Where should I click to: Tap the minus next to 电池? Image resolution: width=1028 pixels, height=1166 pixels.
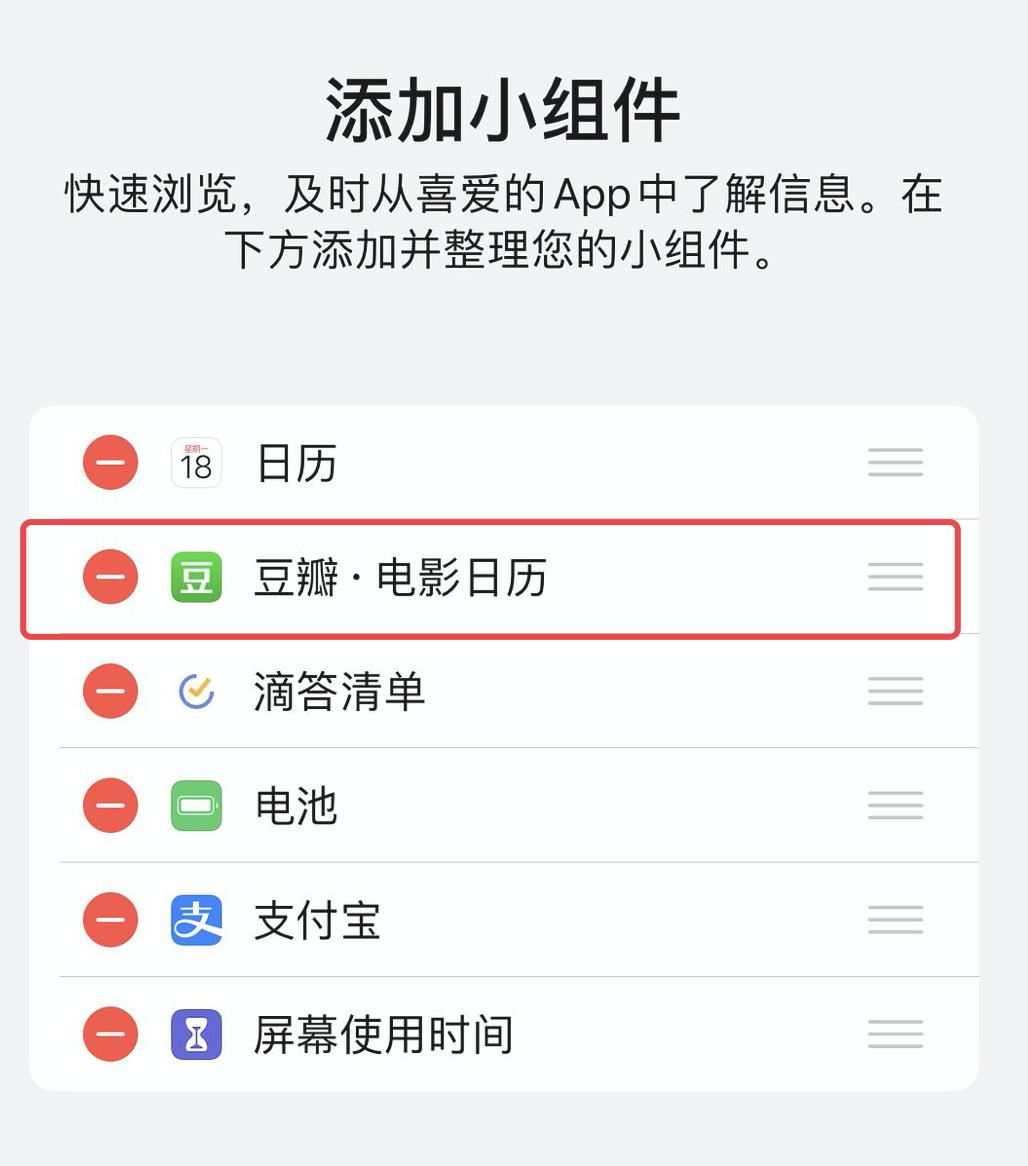(x=110, y=805)
